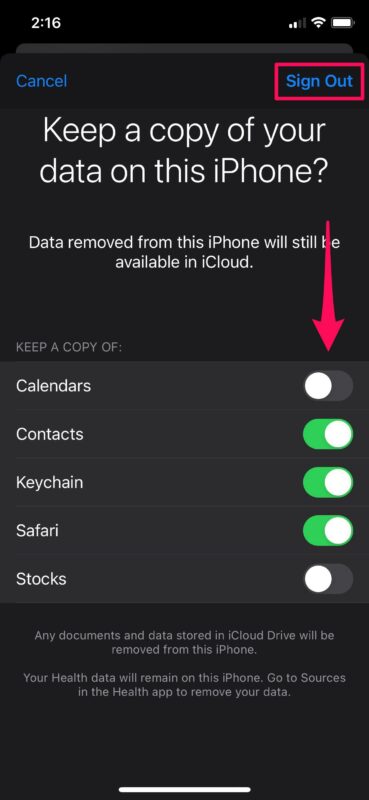Tap Cancel to dismiss the sheet

pyautogui.click(x=41, y=81)
